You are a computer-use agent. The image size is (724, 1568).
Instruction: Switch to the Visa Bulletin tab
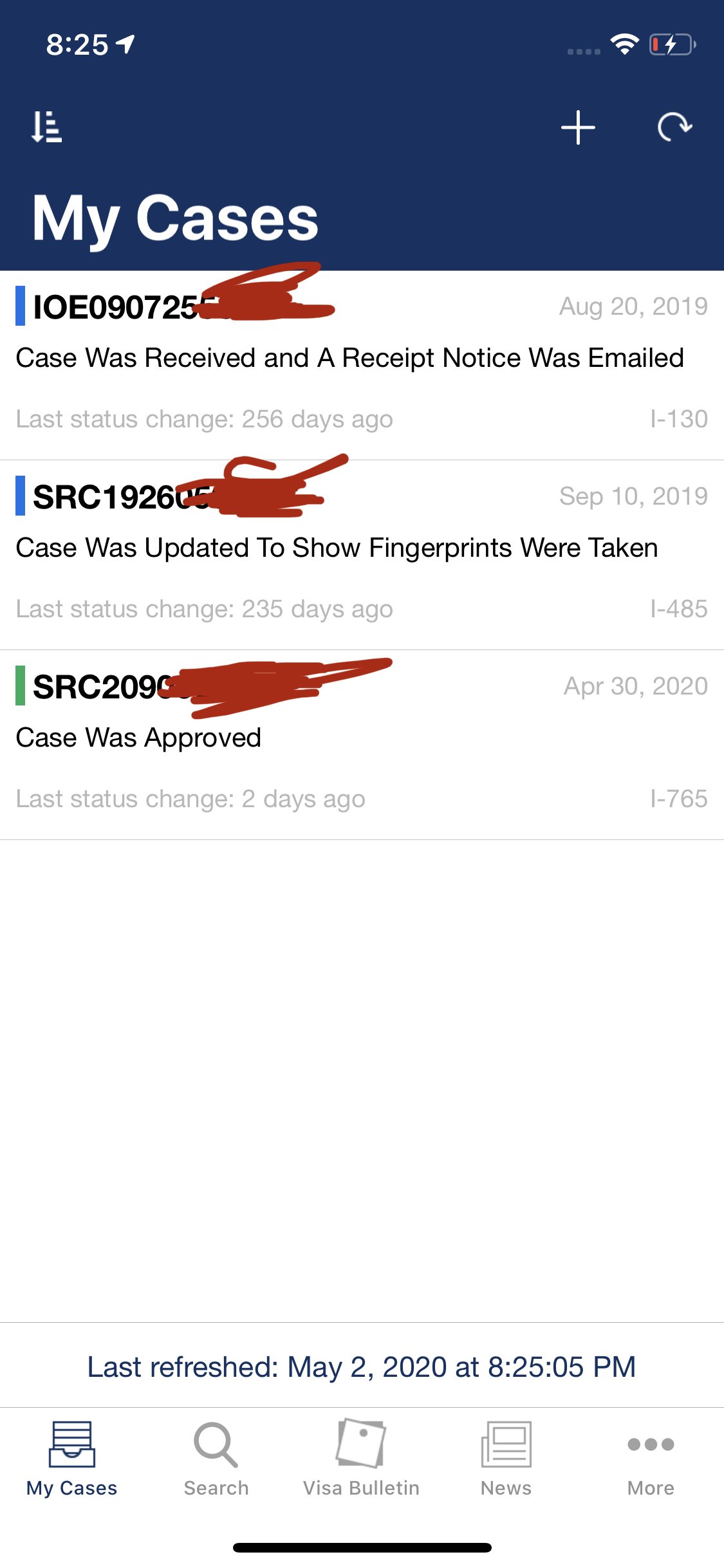[x=361, y=1459]
